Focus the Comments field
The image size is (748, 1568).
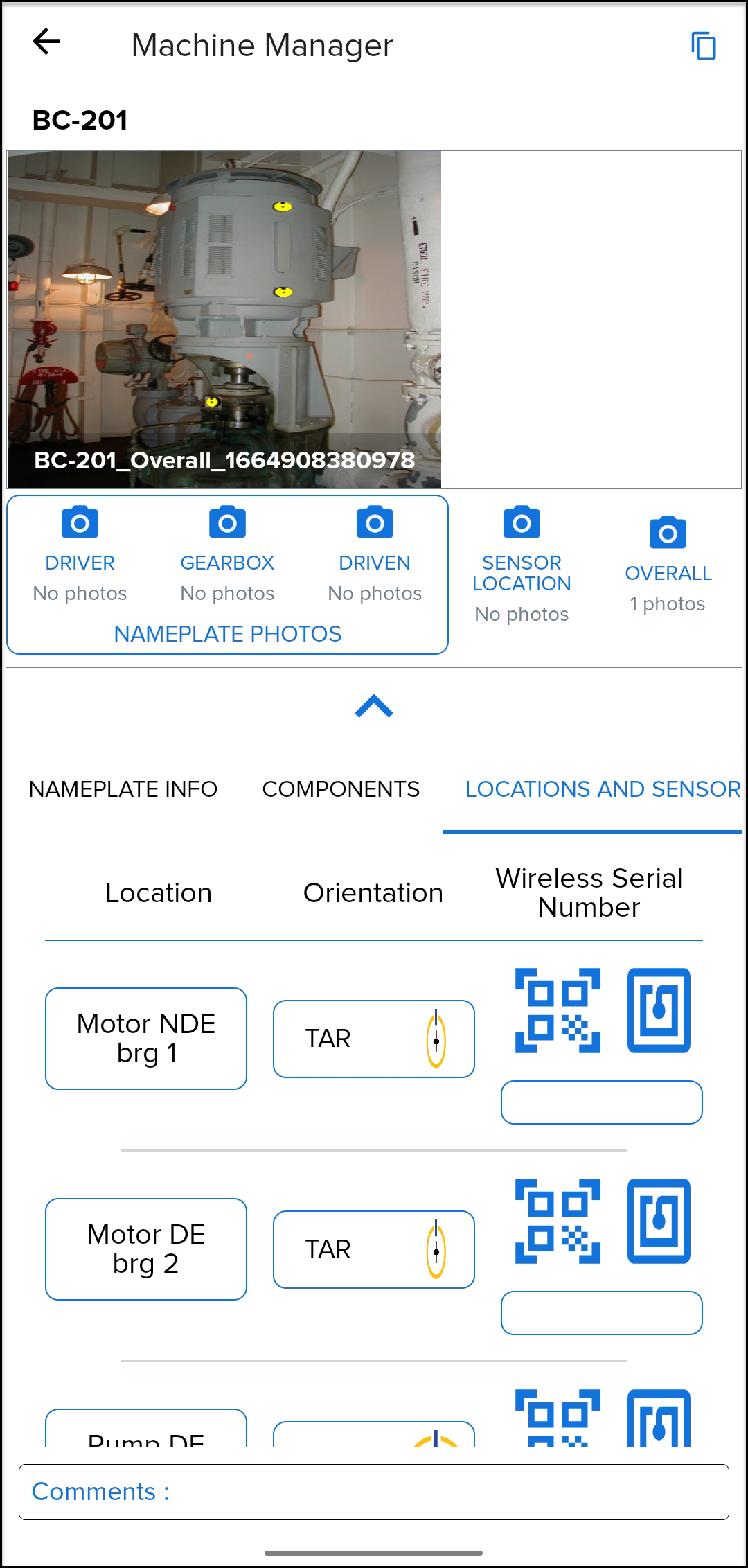(x=374, y=1492)
